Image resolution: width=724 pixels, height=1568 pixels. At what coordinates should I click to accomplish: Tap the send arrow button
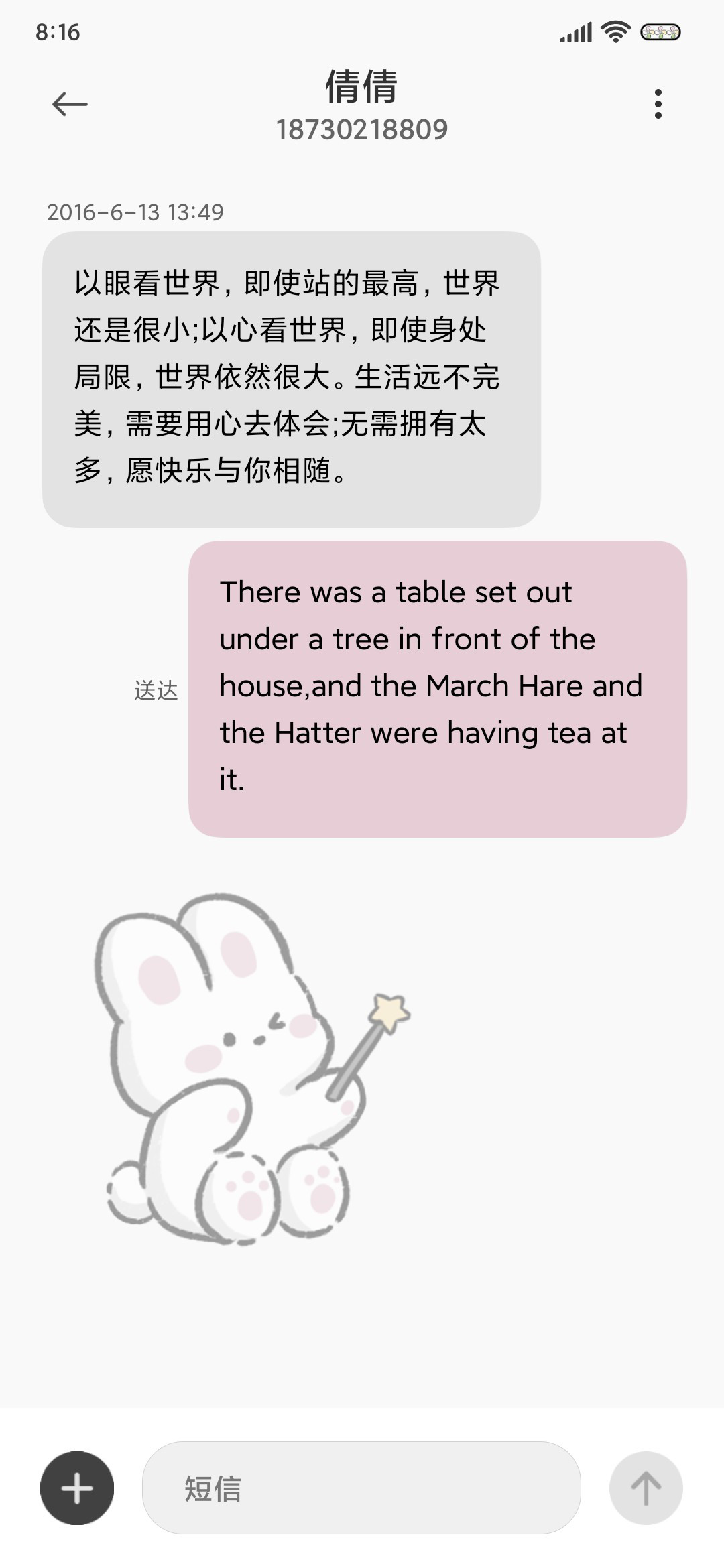click(646, 1488)
